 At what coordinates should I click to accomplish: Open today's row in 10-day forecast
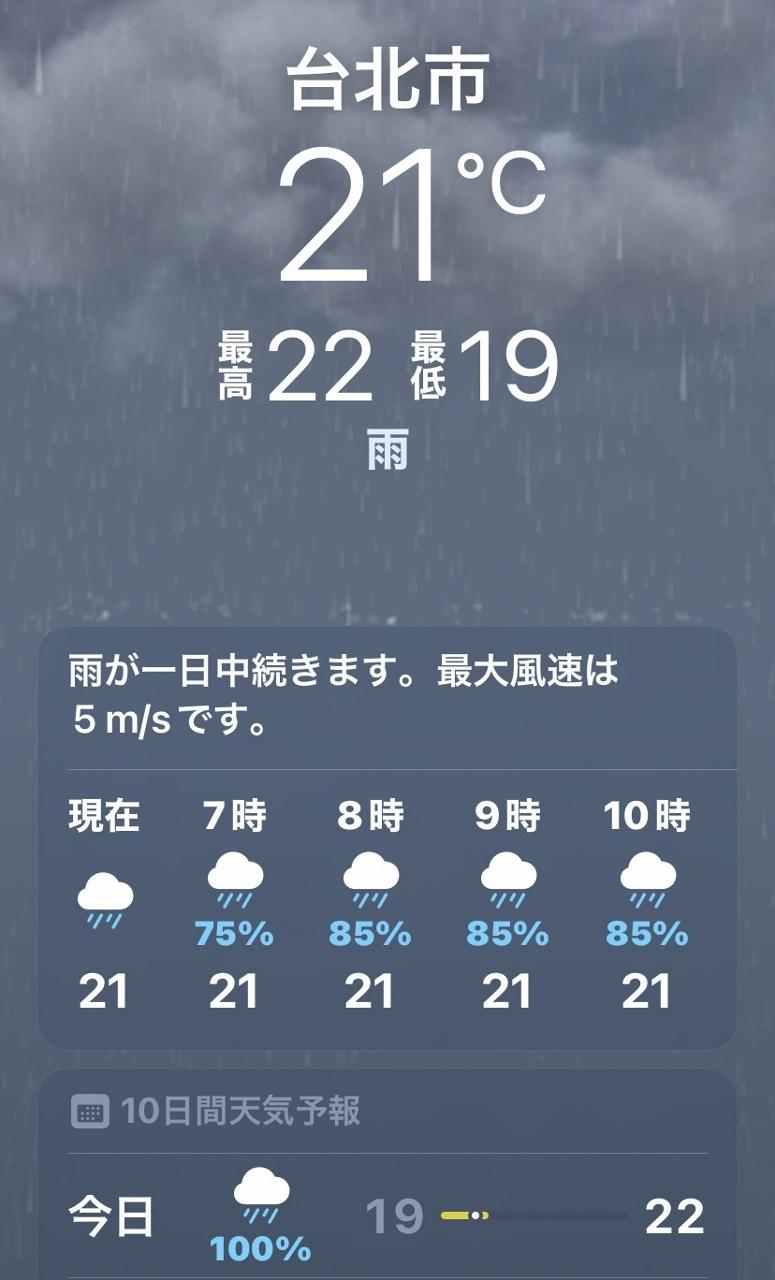click(387, 1217)
